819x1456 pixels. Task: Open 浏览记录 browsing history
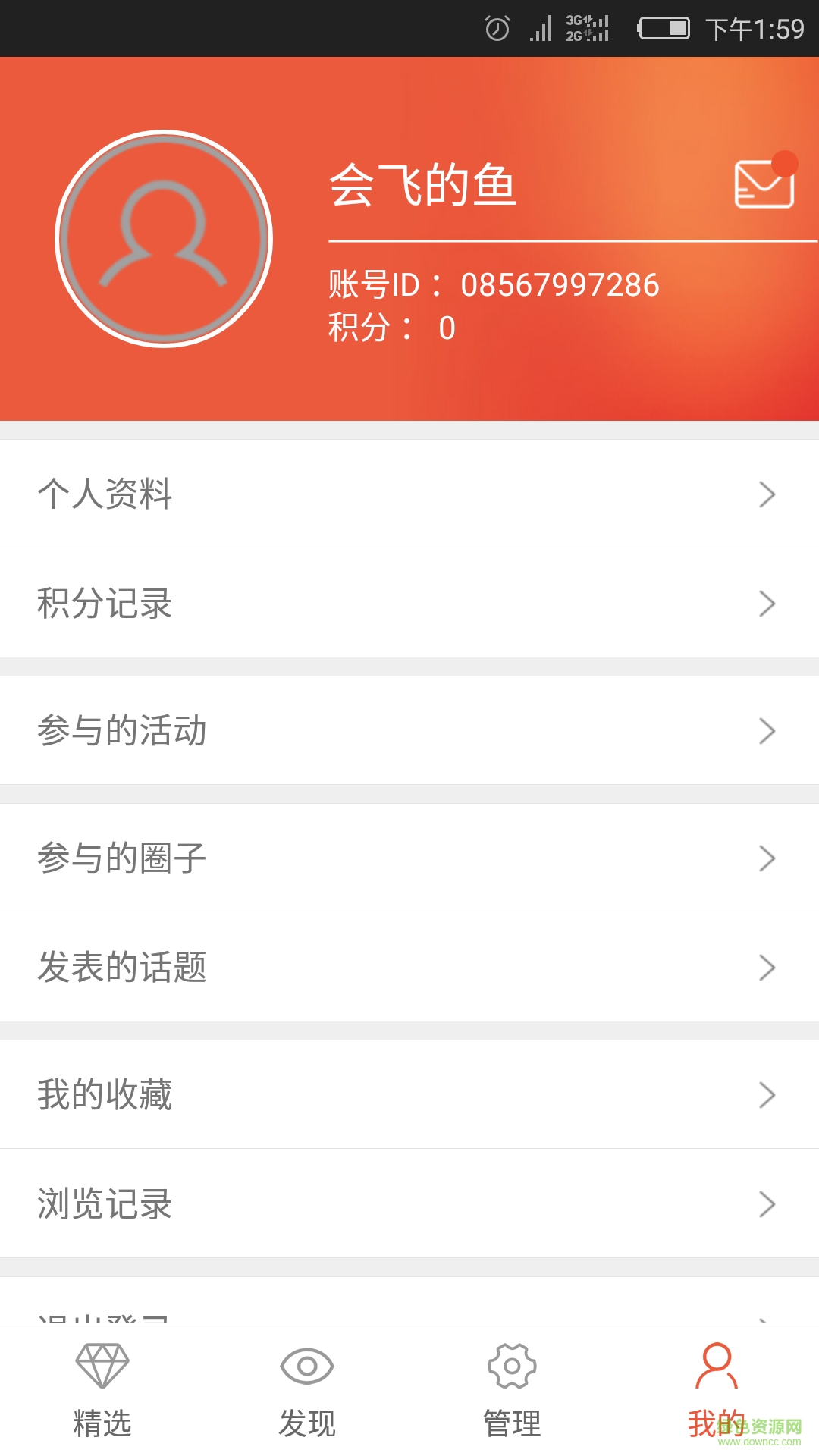[409, 1203]
